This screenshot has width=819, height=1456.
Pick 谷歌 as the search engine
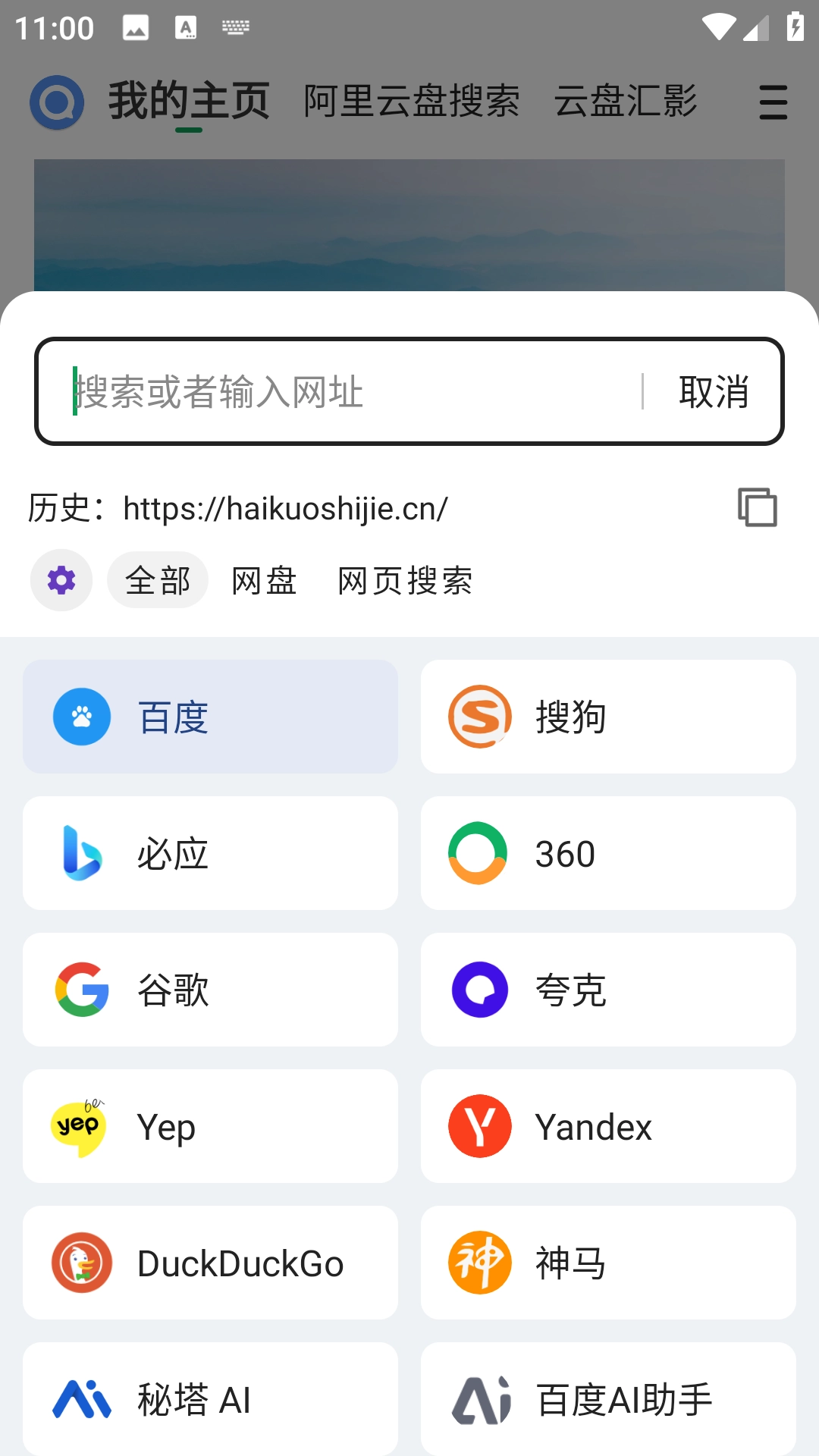coord(210,990)
